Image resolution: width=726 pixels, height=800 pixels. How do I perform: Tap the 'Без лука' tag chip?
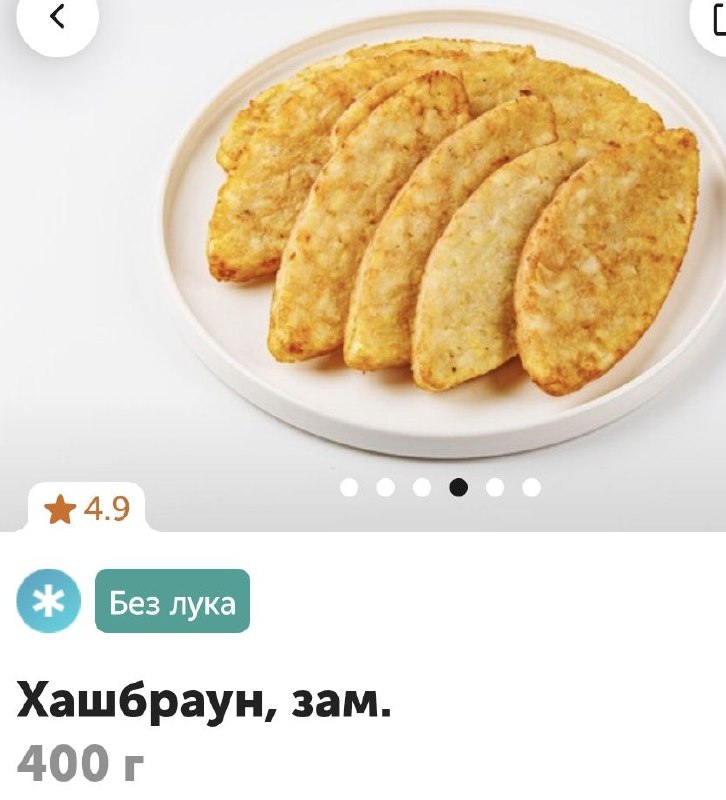(x=172, y=602)
